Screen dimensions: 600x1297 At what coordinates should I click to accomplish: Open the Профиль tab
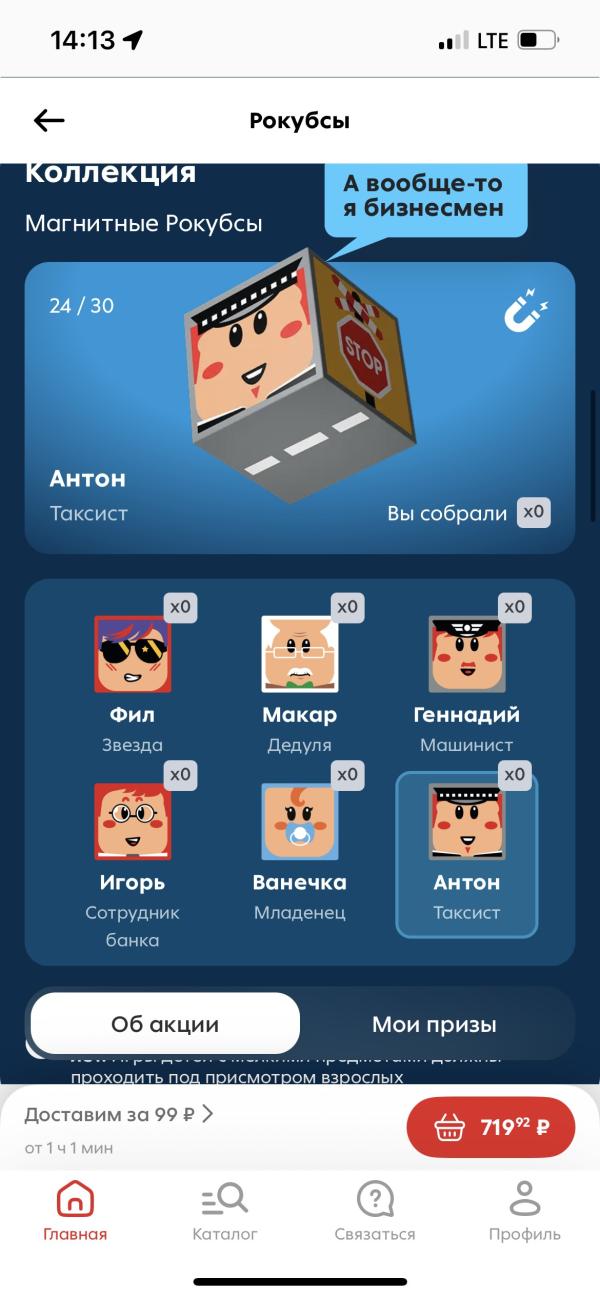click(x=524, y=1210)
